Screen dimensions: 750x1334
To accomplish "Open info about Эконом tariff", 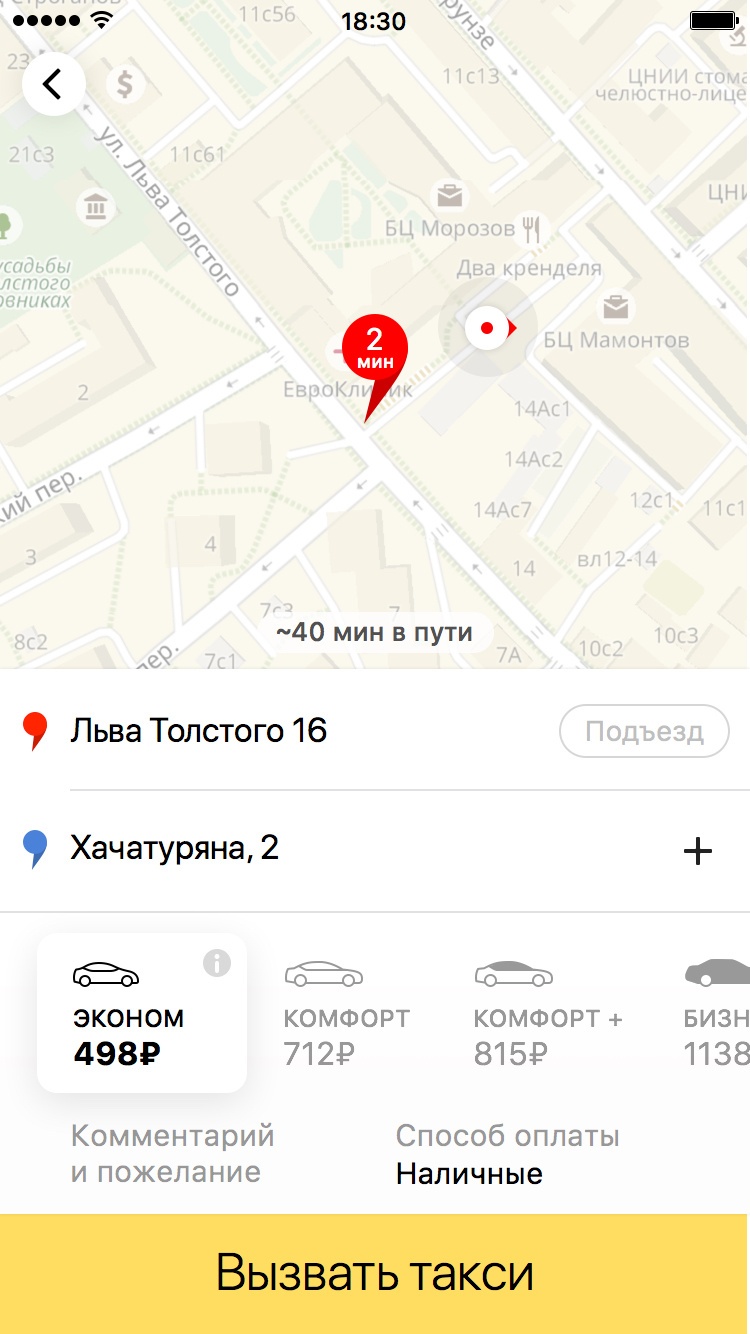I will (218, 964).
